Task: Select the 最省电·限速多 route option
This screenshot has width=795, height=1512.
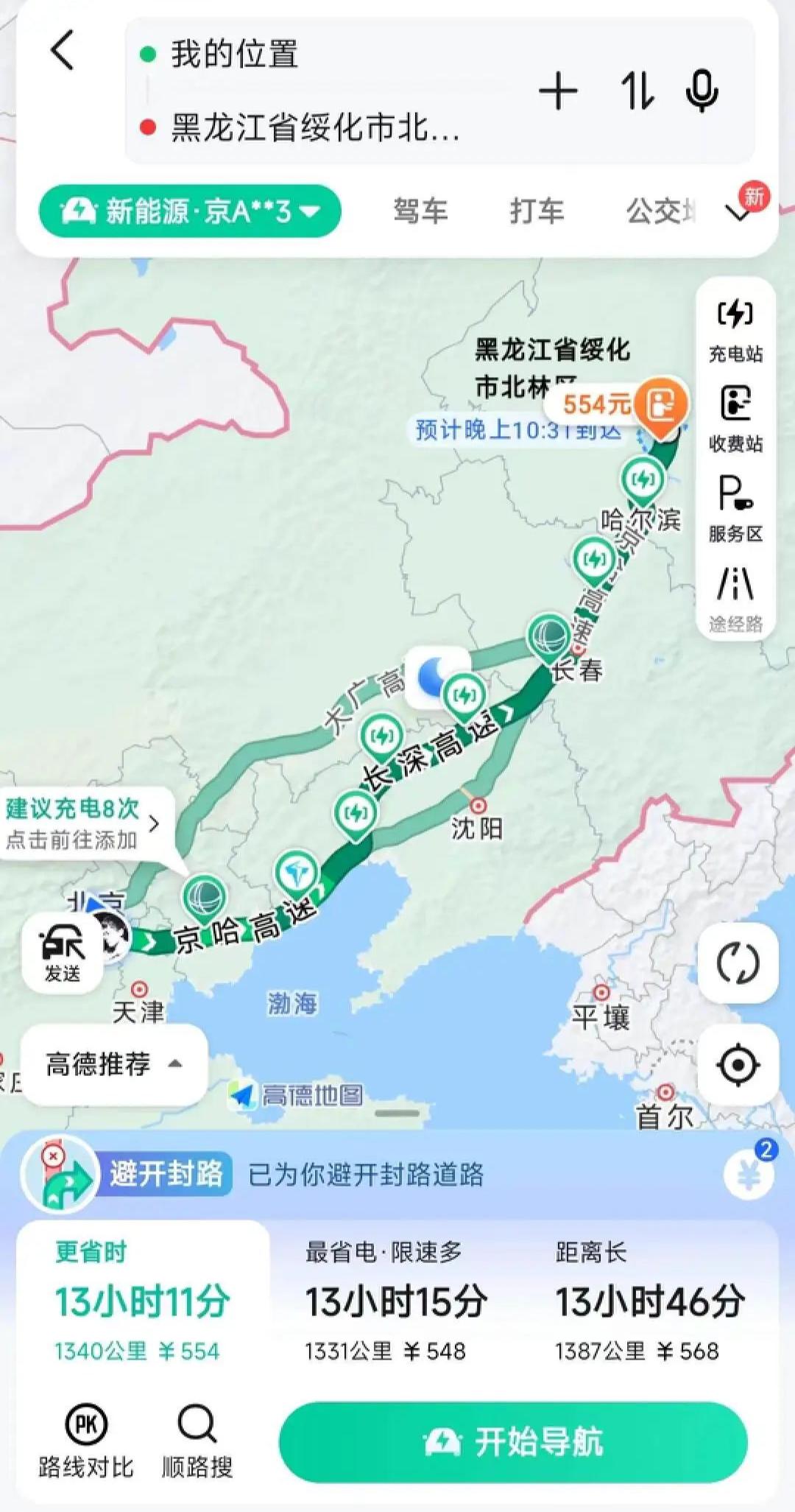Action: (x=396, y=1302)
